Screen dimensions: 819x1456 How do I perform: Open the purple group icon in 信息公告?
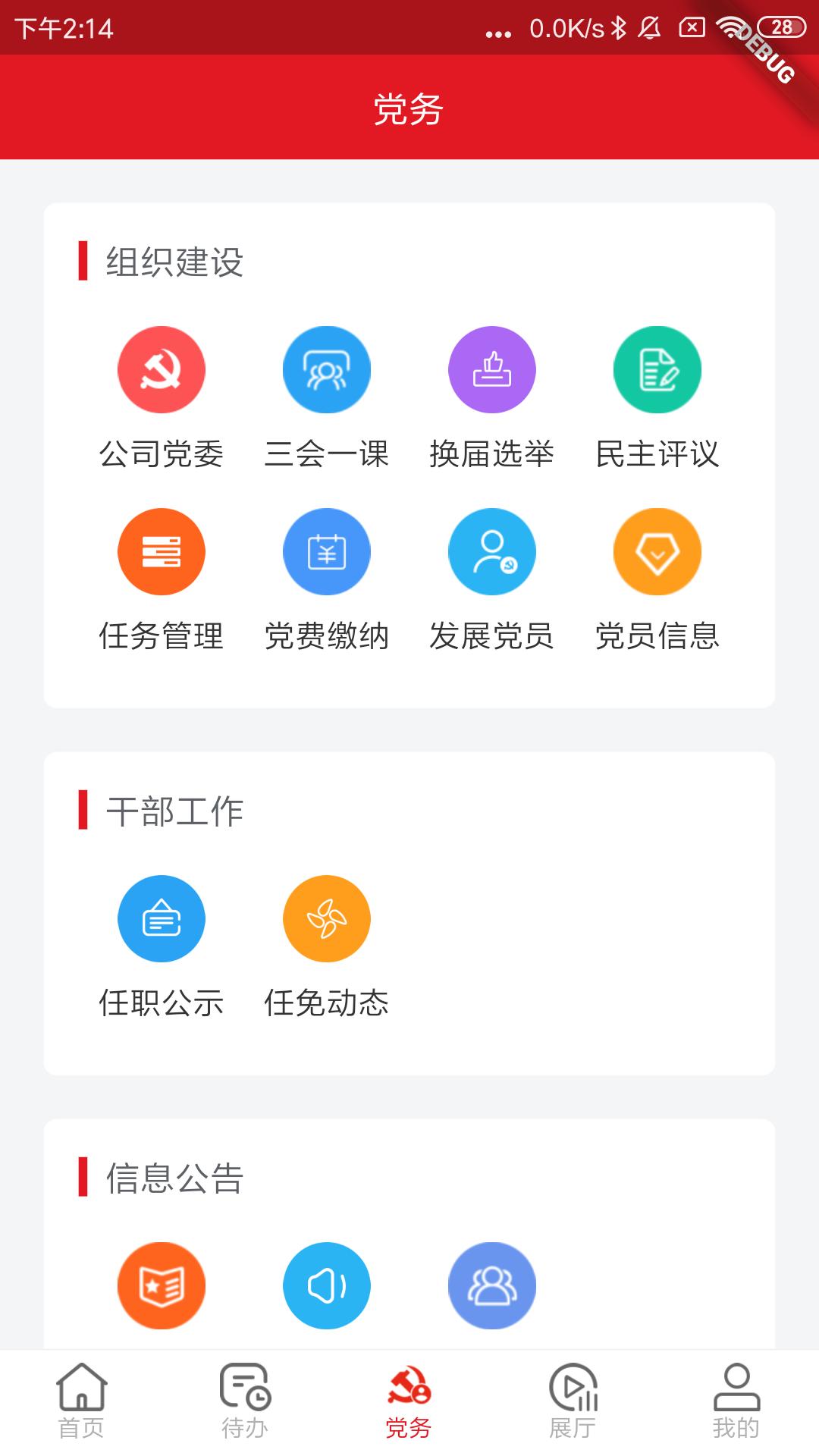pos(491,1284)
